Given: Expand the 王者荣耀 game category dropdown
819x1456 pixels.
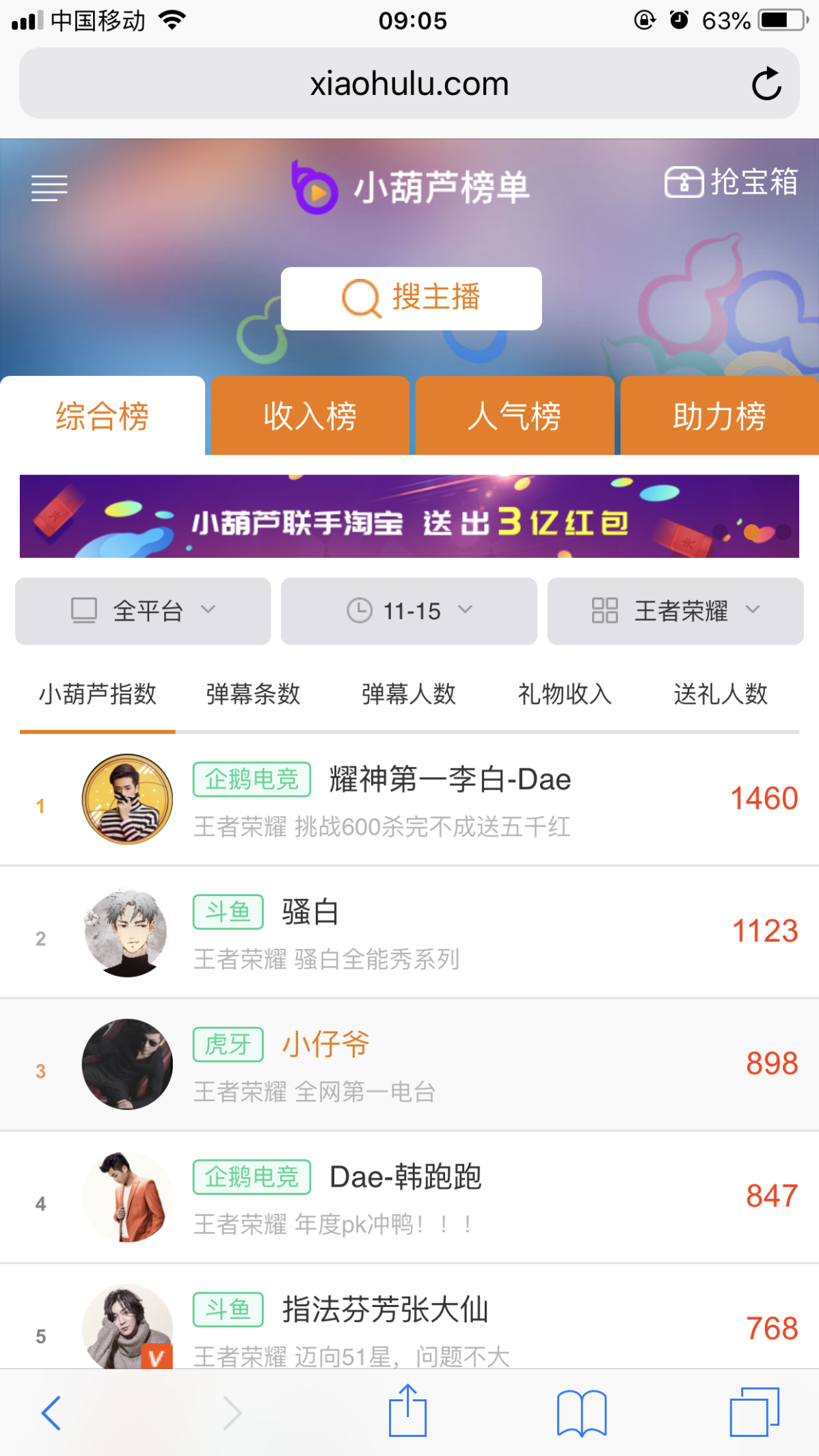Looking at the screenshot, I should [x=675, y=610].
